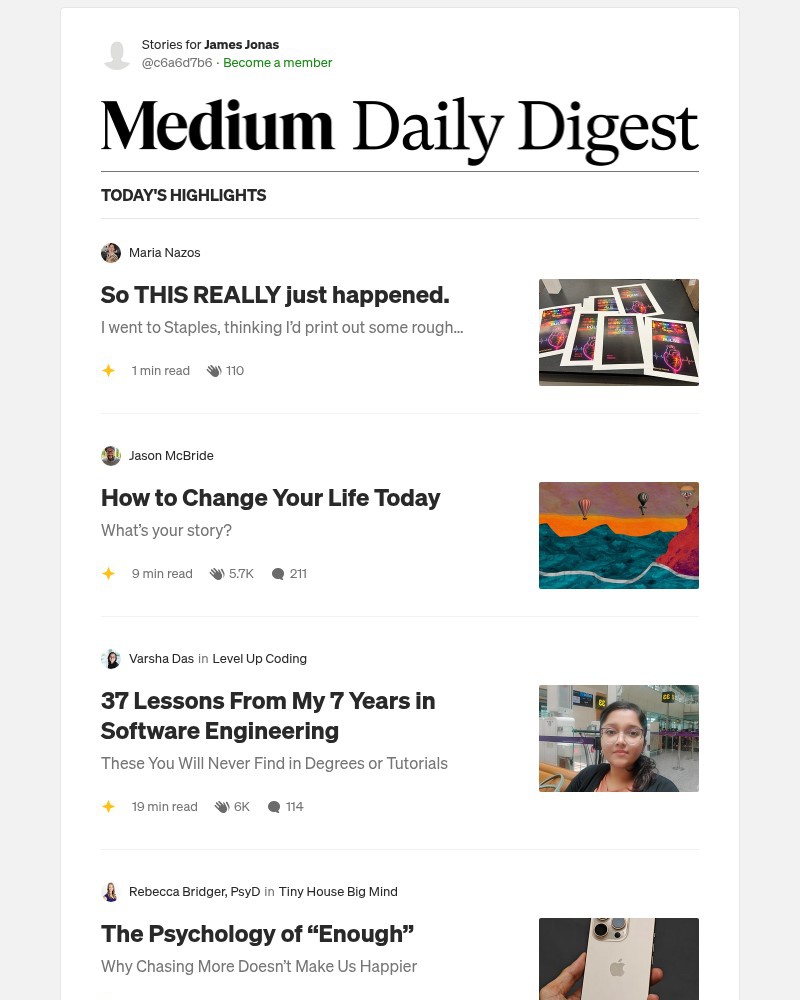Click Varsha Das's profile avatar
This screenshot has height=1000, width=800.
click(111, 658)
